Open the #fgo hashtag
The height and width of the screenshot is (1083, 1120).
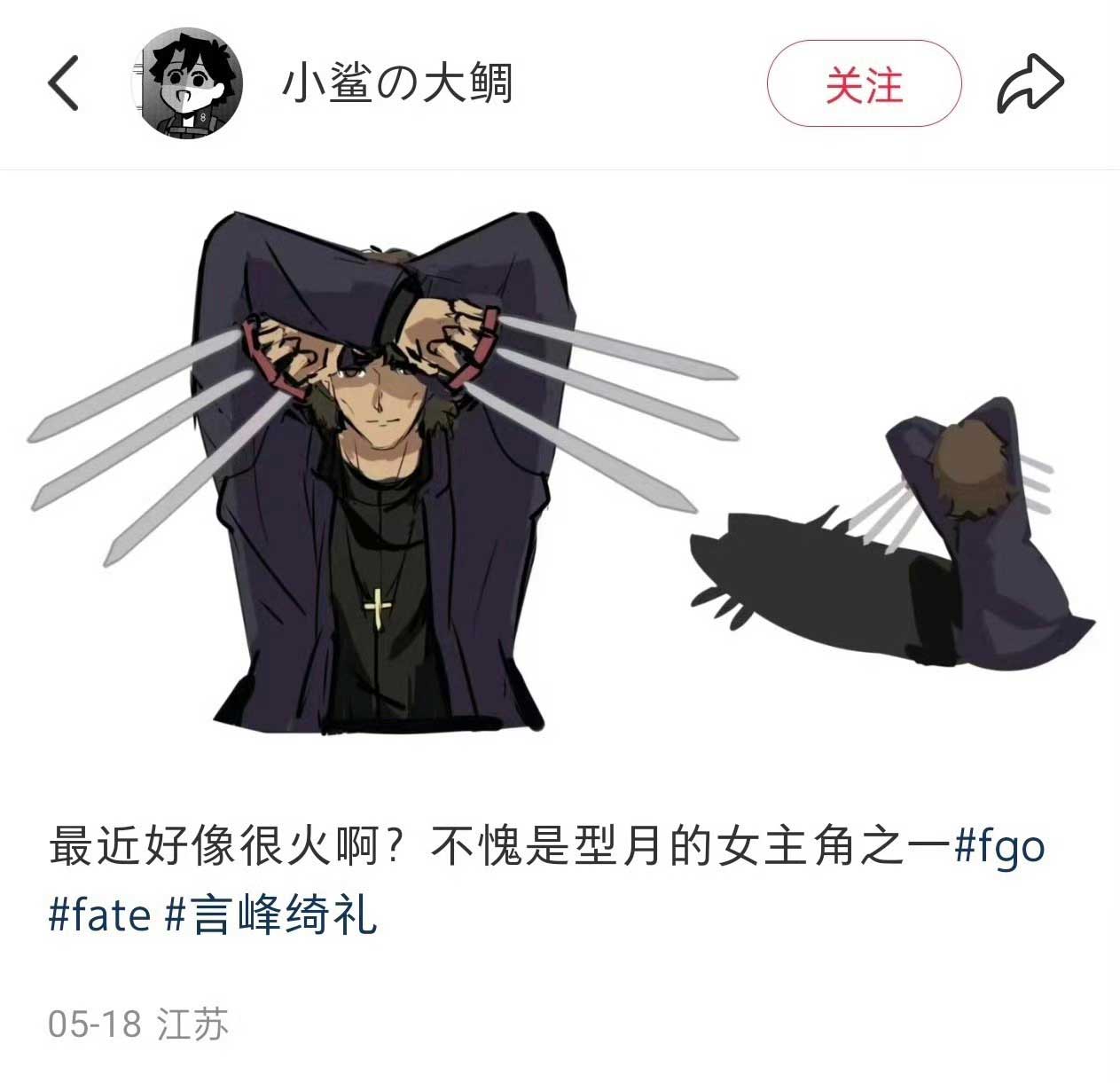point(1000,845)
